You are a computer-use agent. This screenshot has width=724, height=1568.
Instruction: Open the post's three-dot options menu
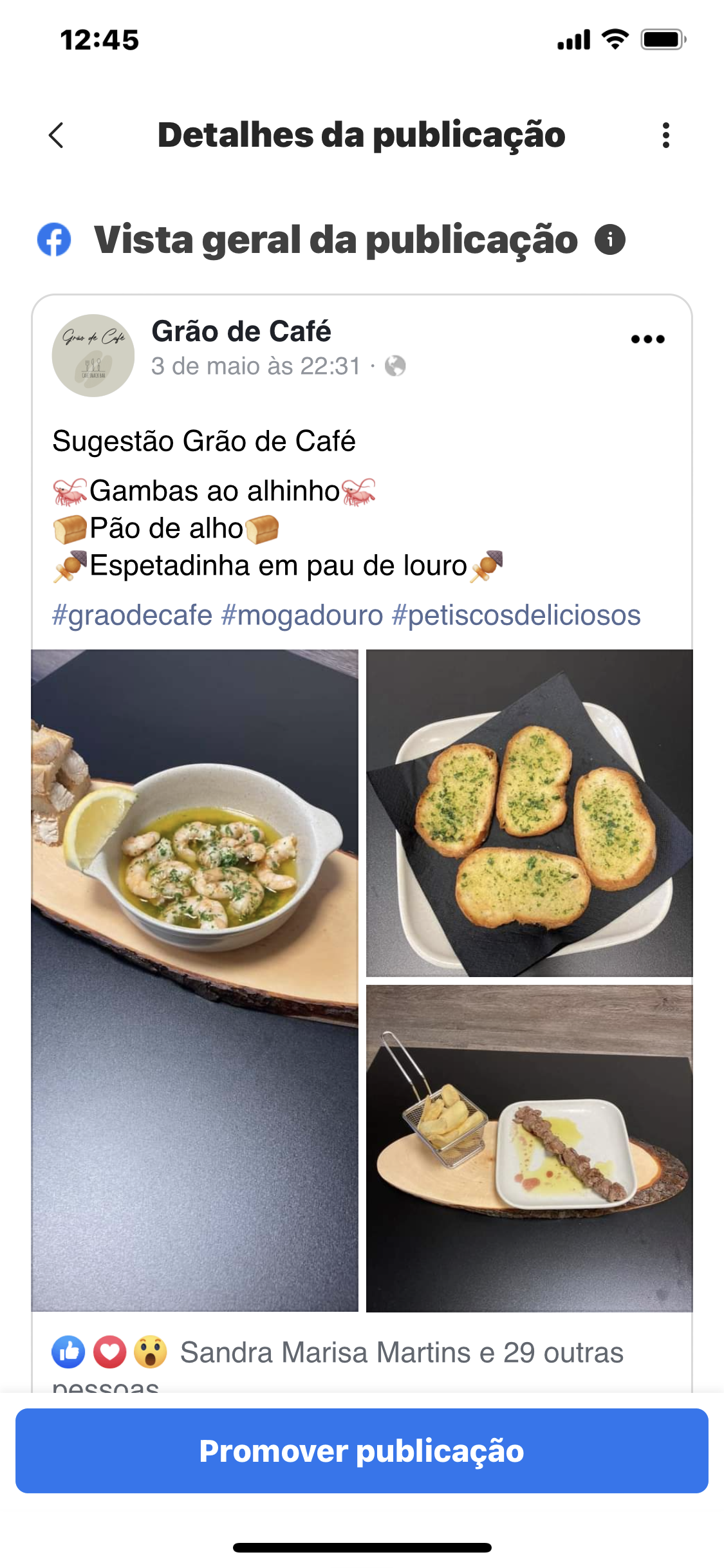tap(647, 339)
